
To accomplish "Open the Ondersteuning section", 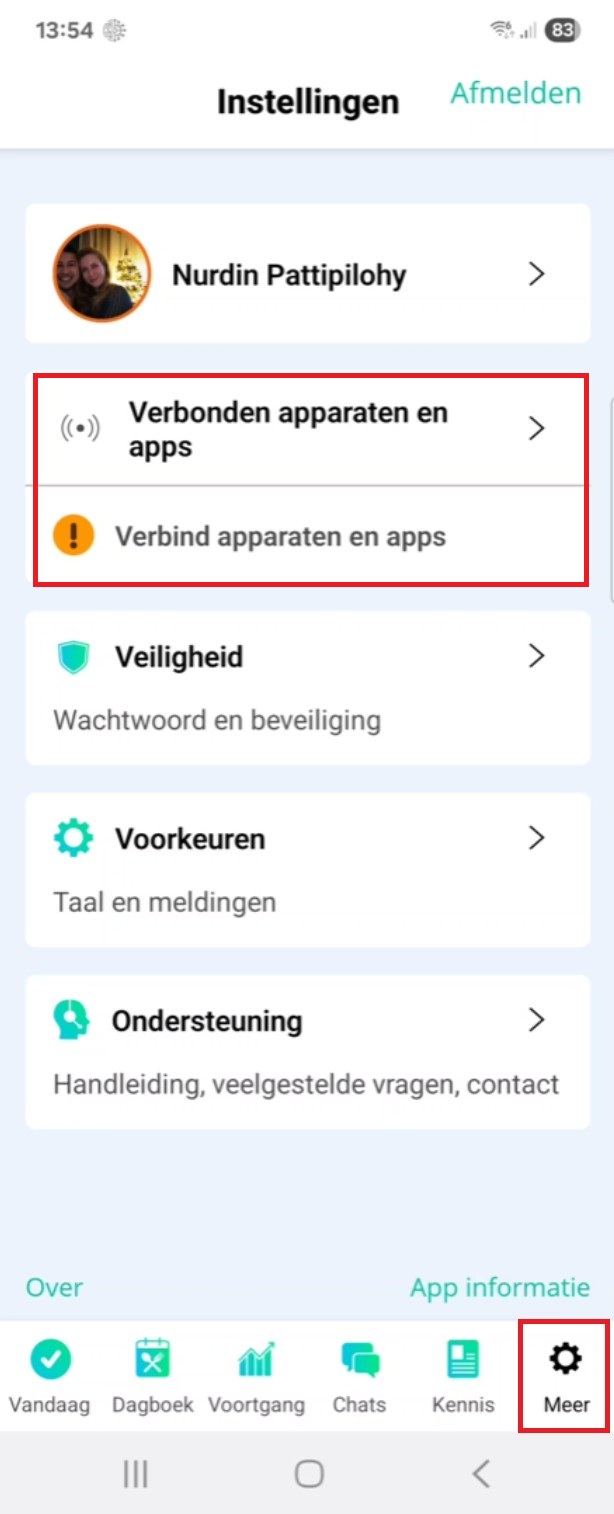I will (306, 1050).
